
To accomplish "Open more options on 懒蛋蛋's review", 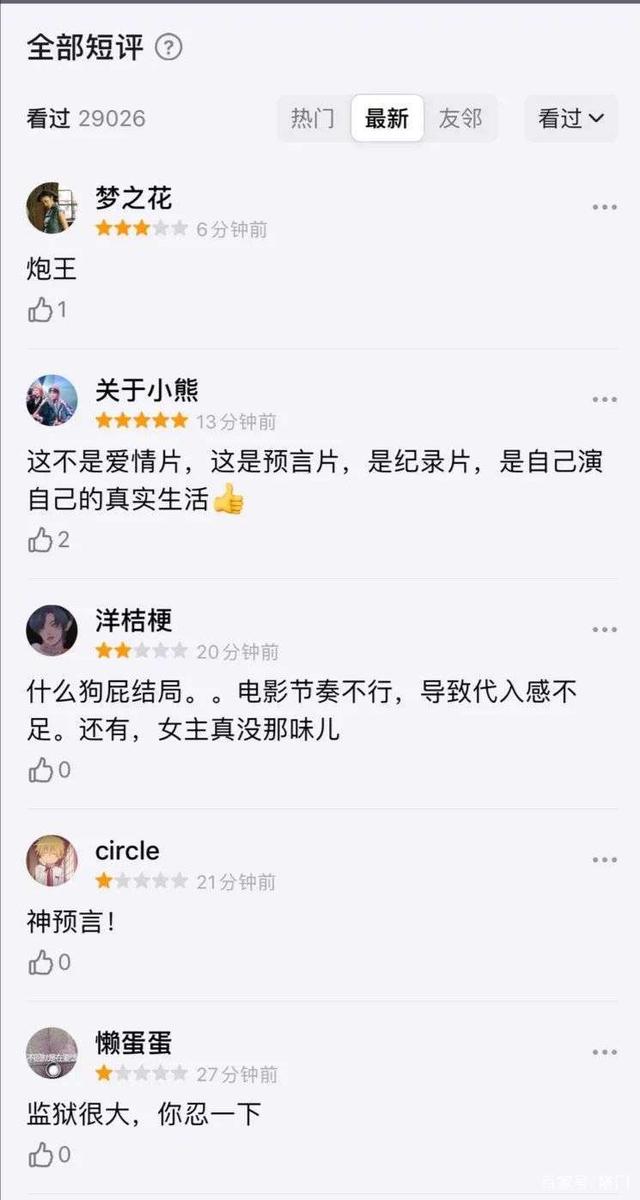I will tap(604, 1052).
